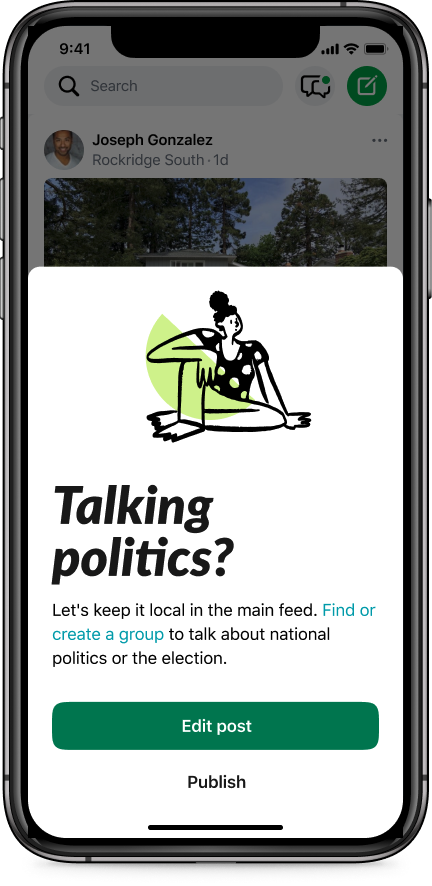Viewport: 432px width, 886px height.
Task: Open the search field
Action: (x=163, y=86)
